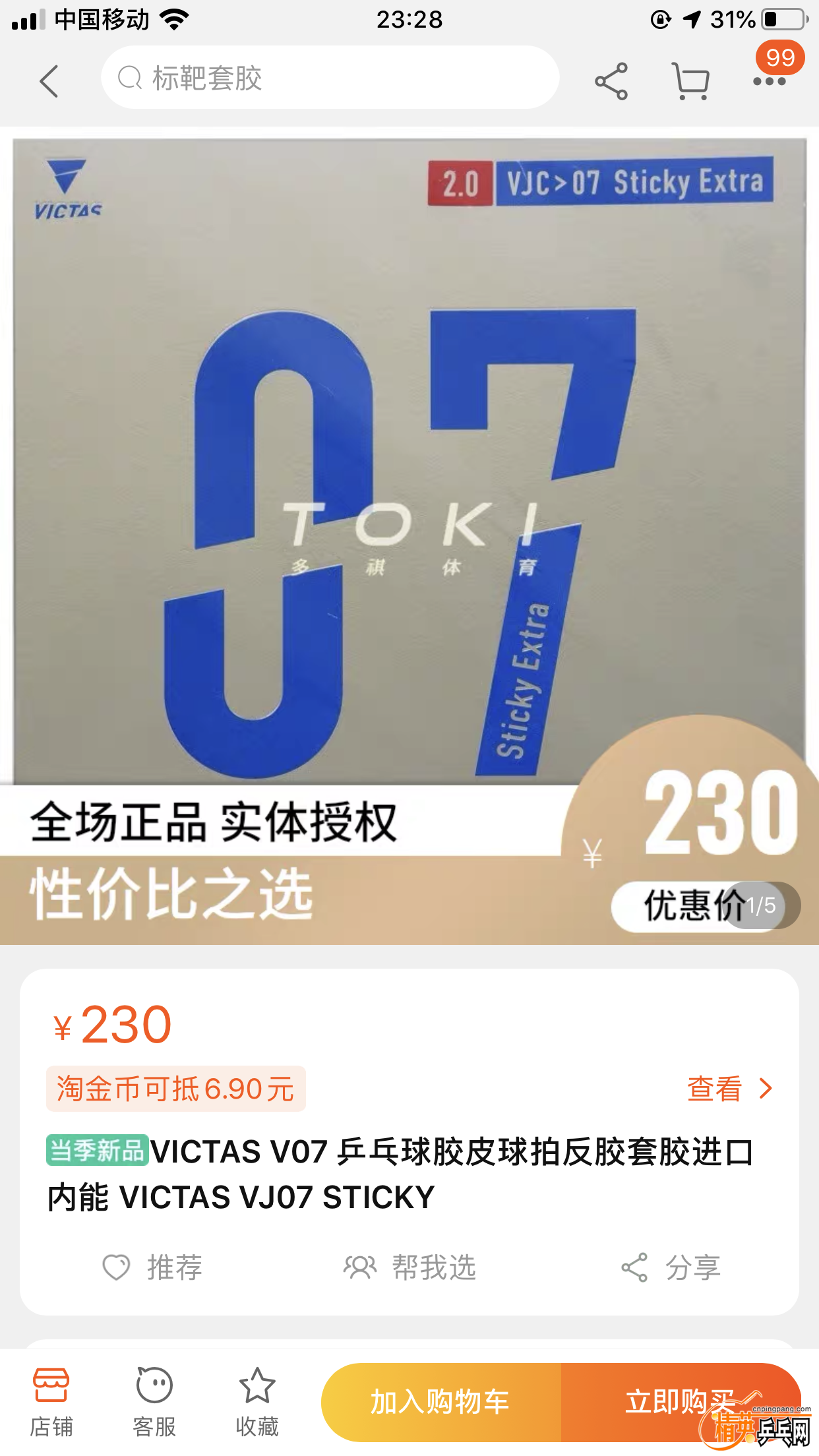The image size is (819, 1456).
Task: Open the shopping cart
Action: point(690,81)
